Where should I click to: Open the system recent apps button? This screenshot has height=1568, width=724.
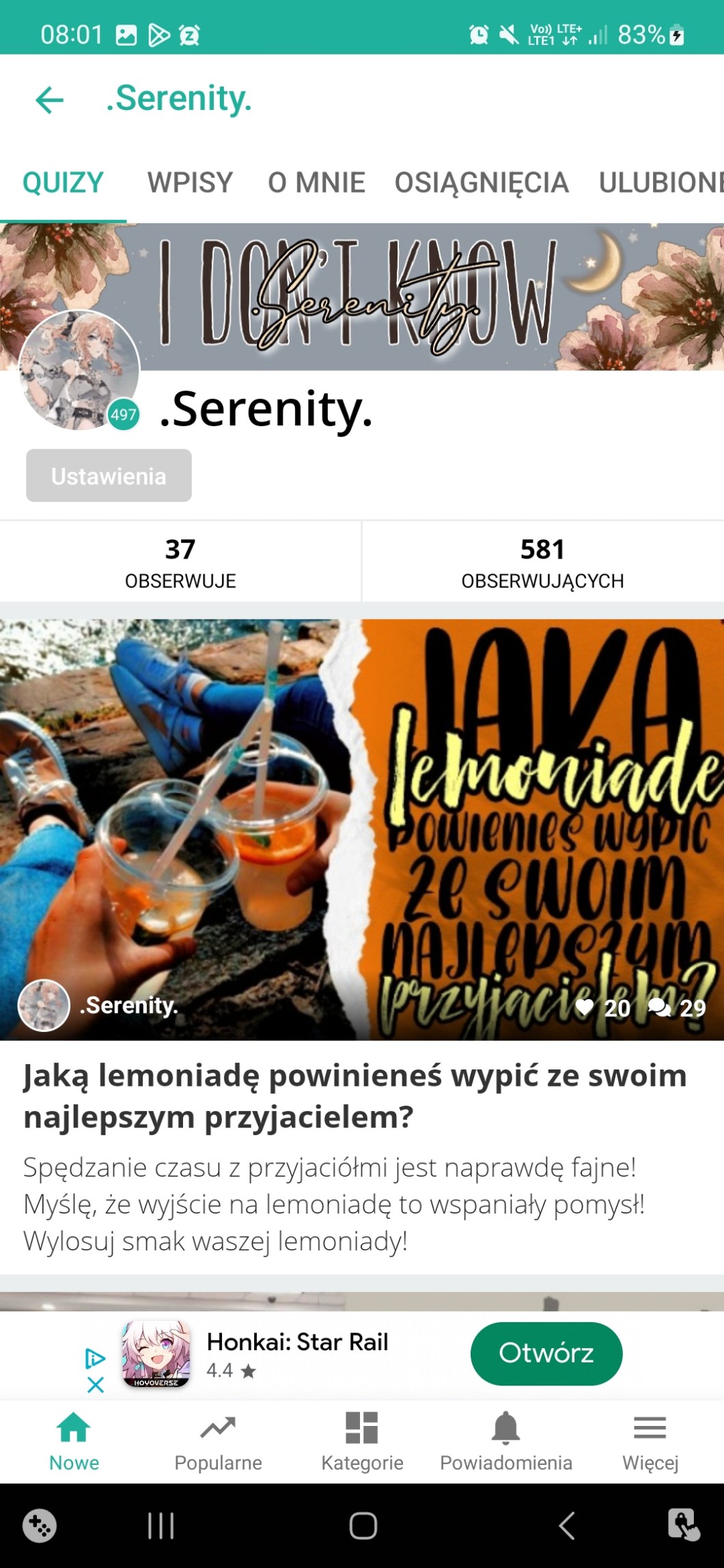click(161, 1526)
